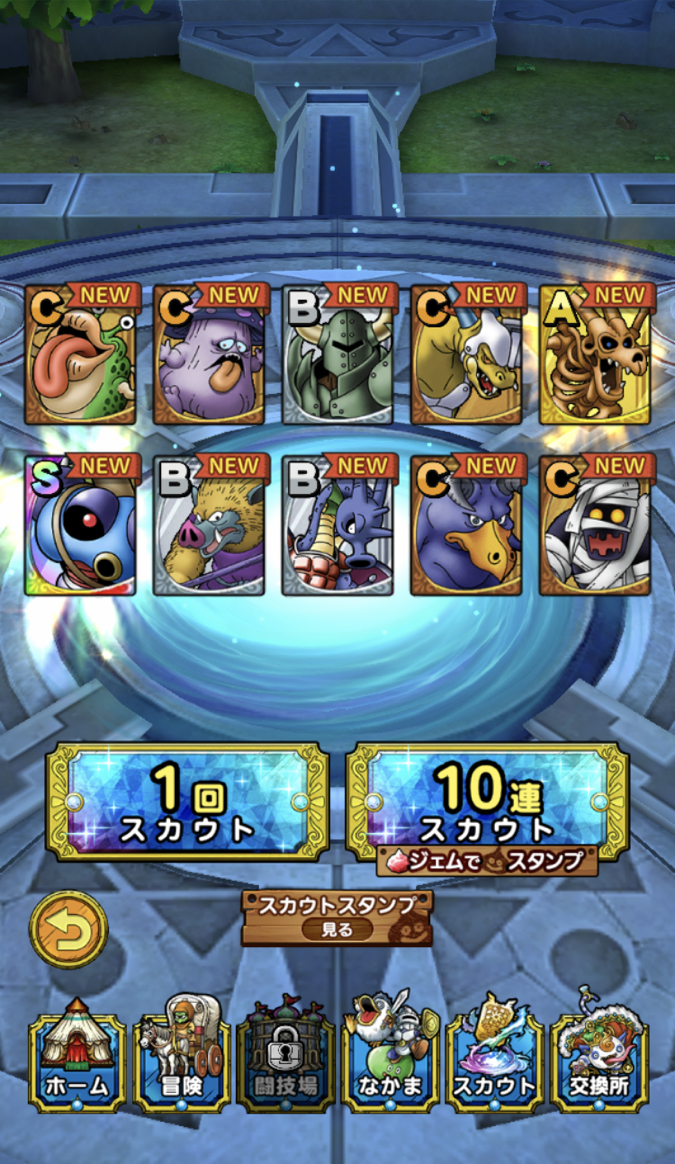Inspect the C-rank tongue-out slug card
675x1164 pixels.
pos(81,355)
